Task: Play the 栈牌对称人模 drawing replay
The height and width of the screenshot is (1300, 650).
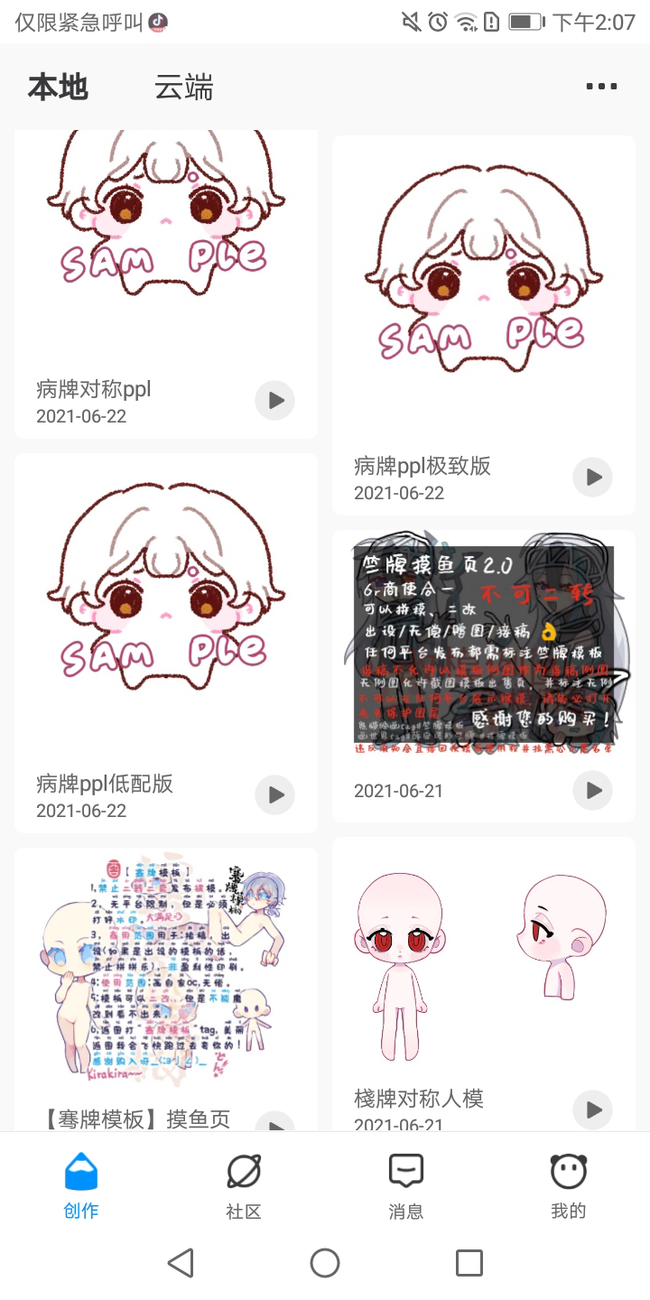Action: coord(592,1109)
